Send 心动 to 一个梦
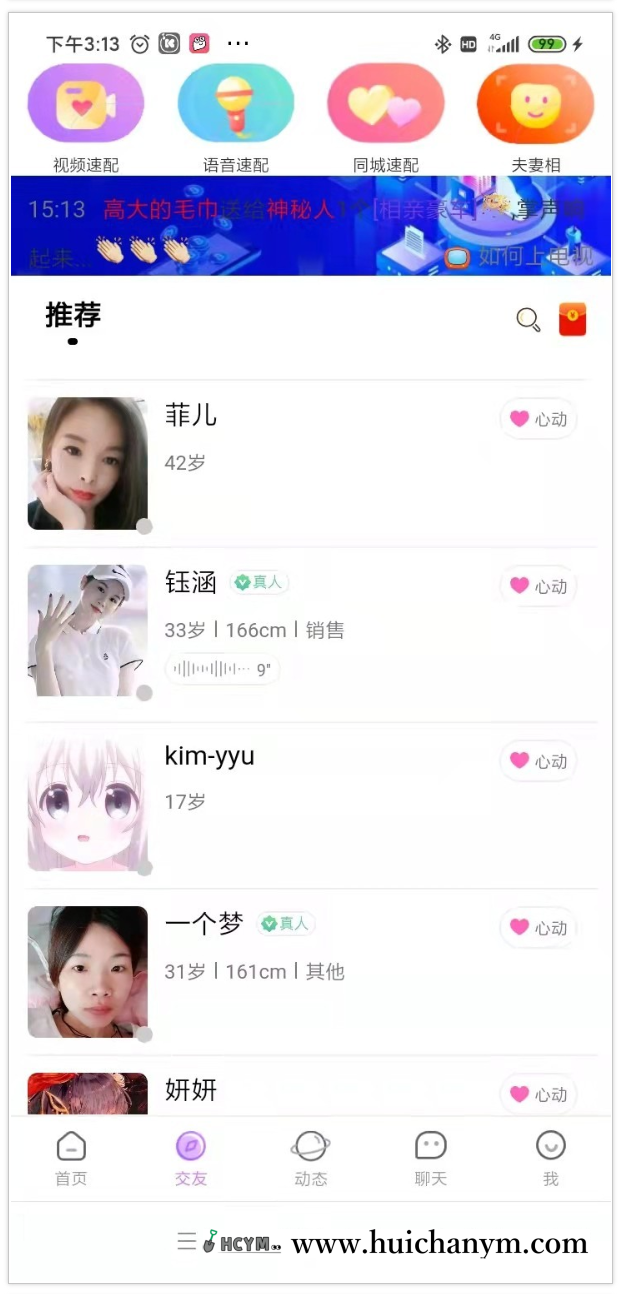Image resolution: width=631 pixels, height=1294 pixels. (539, 928)
